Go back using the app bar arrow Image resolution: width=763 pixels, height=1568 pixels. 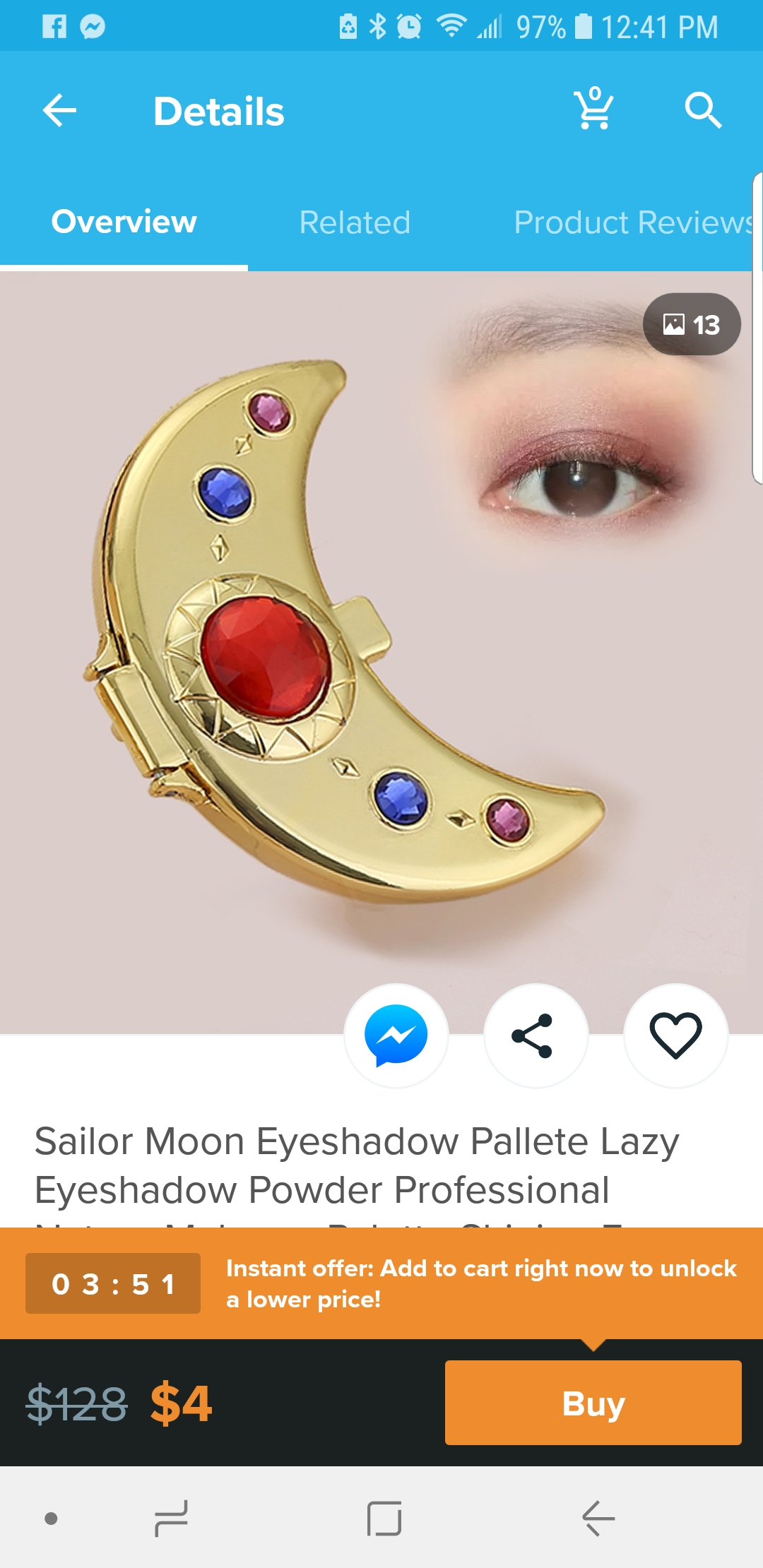pos(59,111)
